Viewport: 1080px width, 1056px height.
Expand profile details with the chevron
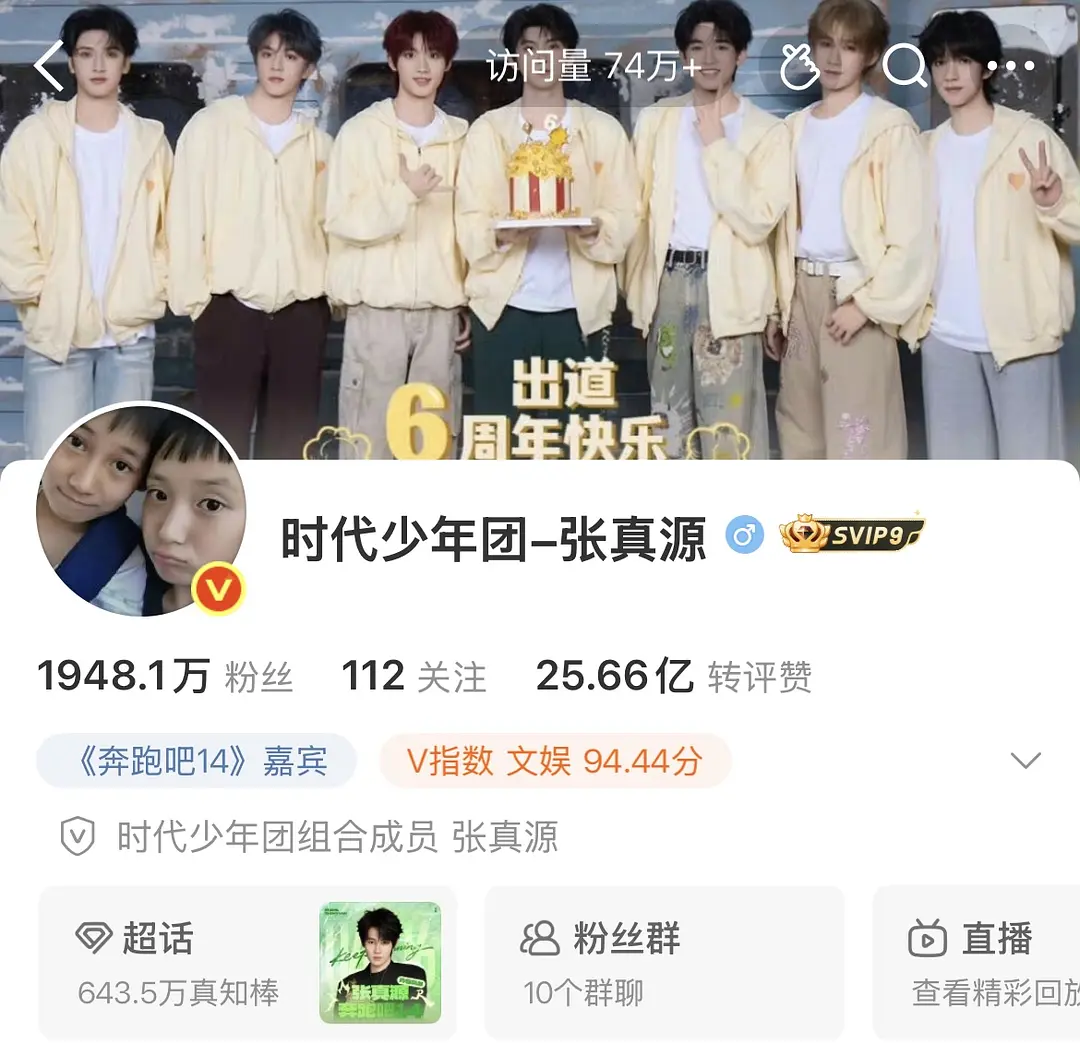click(x=1026, y=760)
